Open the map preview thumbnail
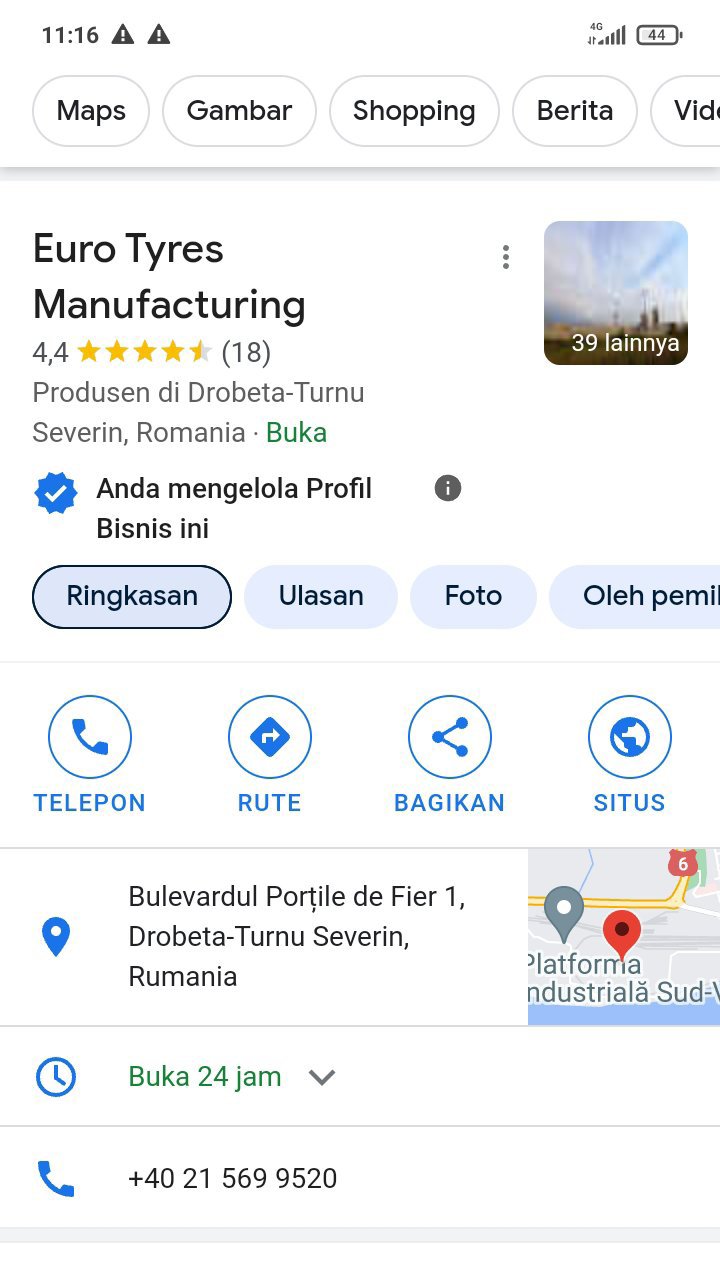This screenshot has width=720, height=1280. tap(624, 937)
